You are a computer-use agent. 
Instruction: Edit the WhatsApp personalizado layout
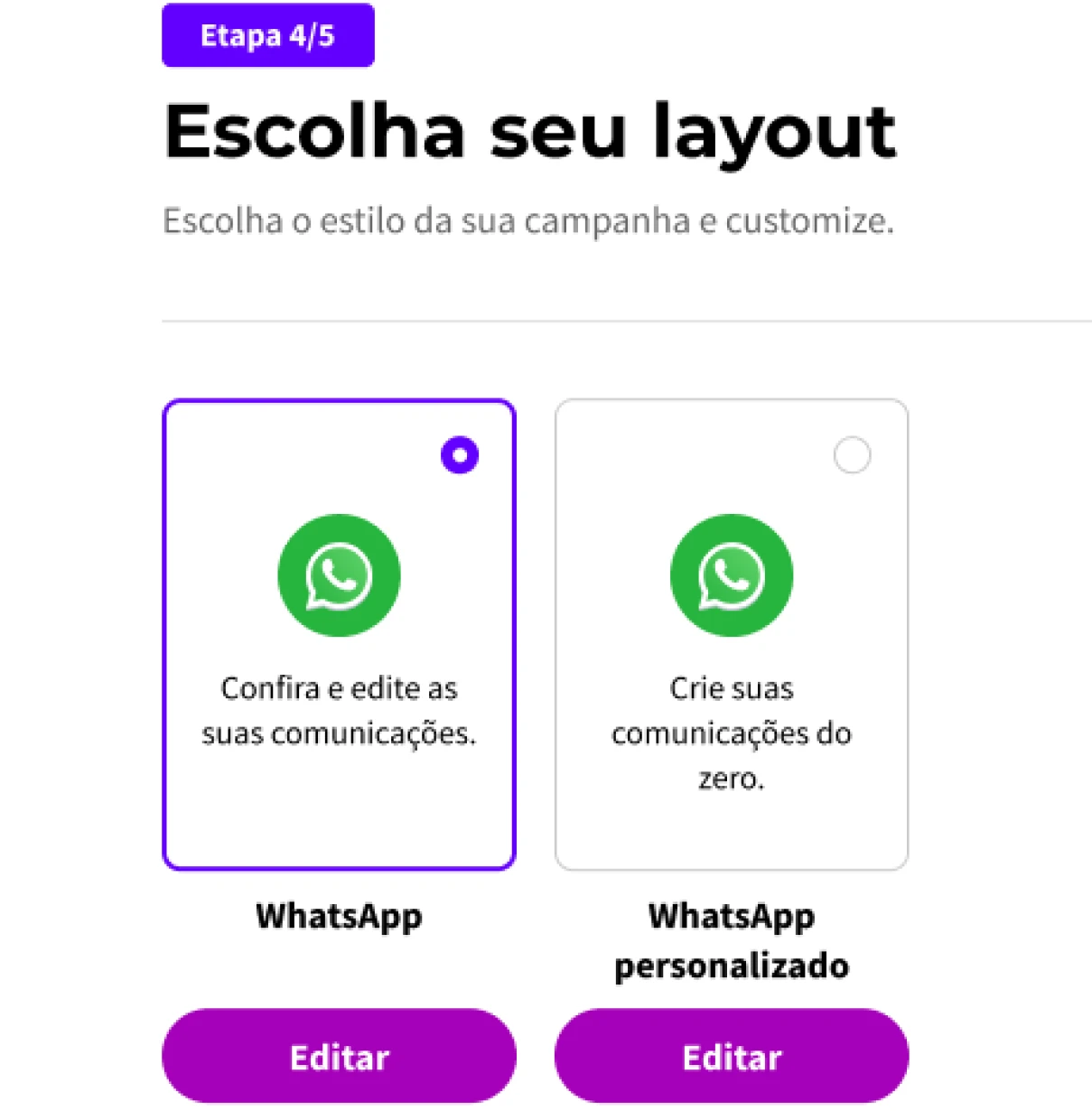[731, 1056]
